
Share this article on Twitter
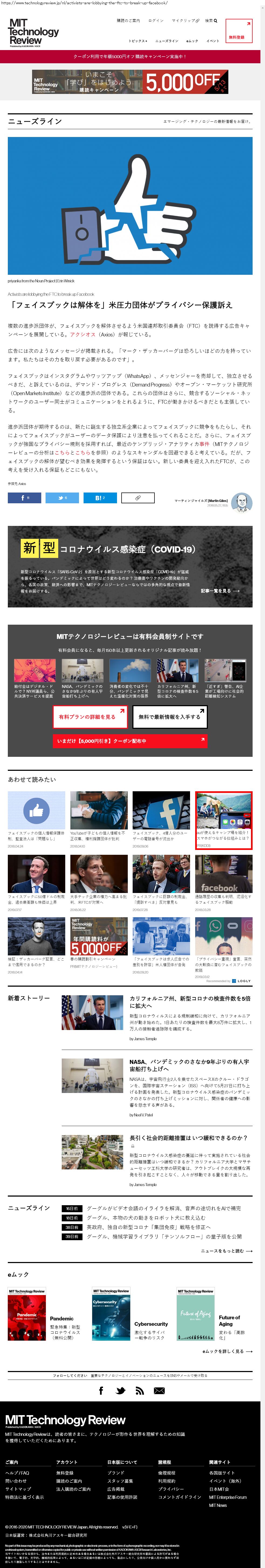click(x=62, y=498)
